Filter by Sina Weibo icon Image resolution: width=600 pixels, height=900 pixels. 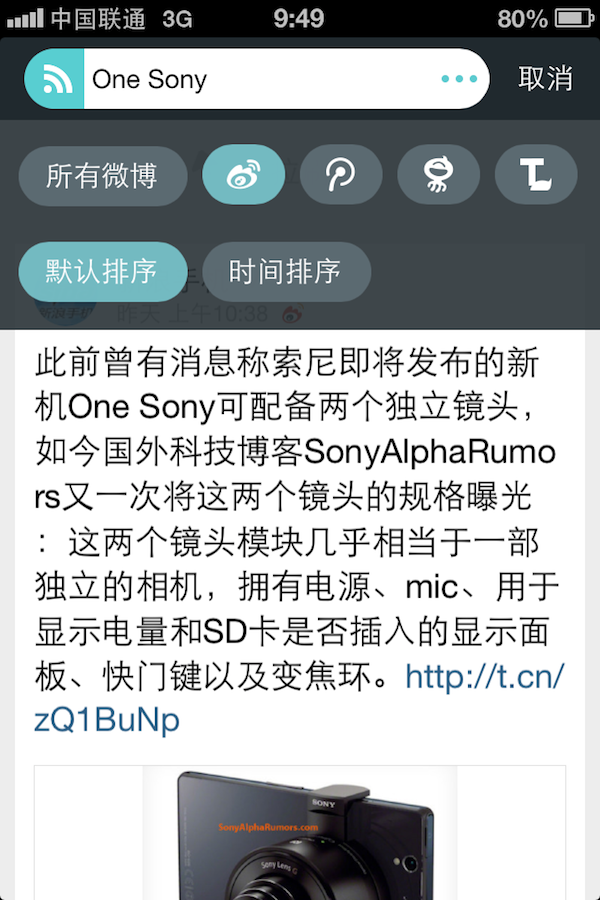click(x=243, y=176)
